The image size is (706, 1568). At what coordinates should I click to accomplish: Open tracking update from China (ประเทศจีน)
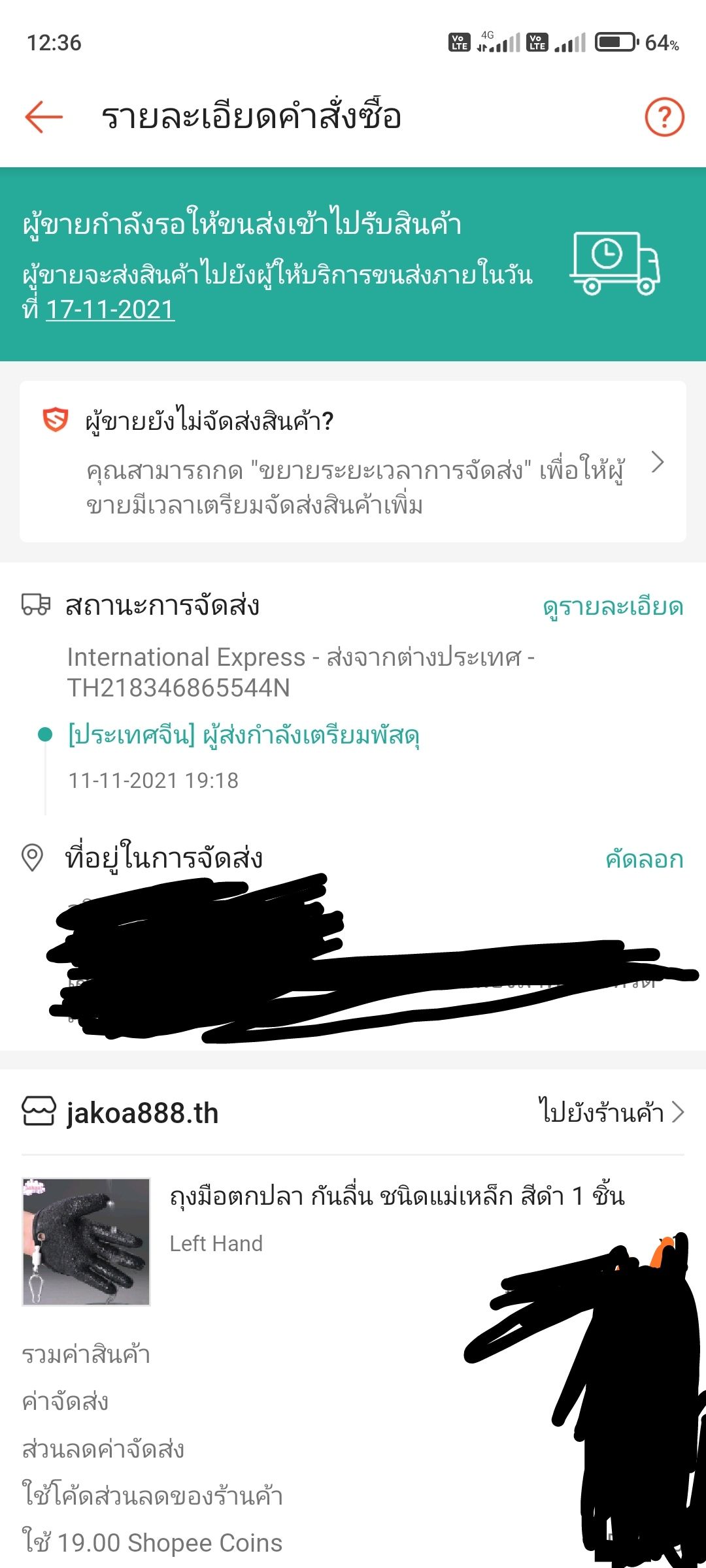[x=243, y=736]
